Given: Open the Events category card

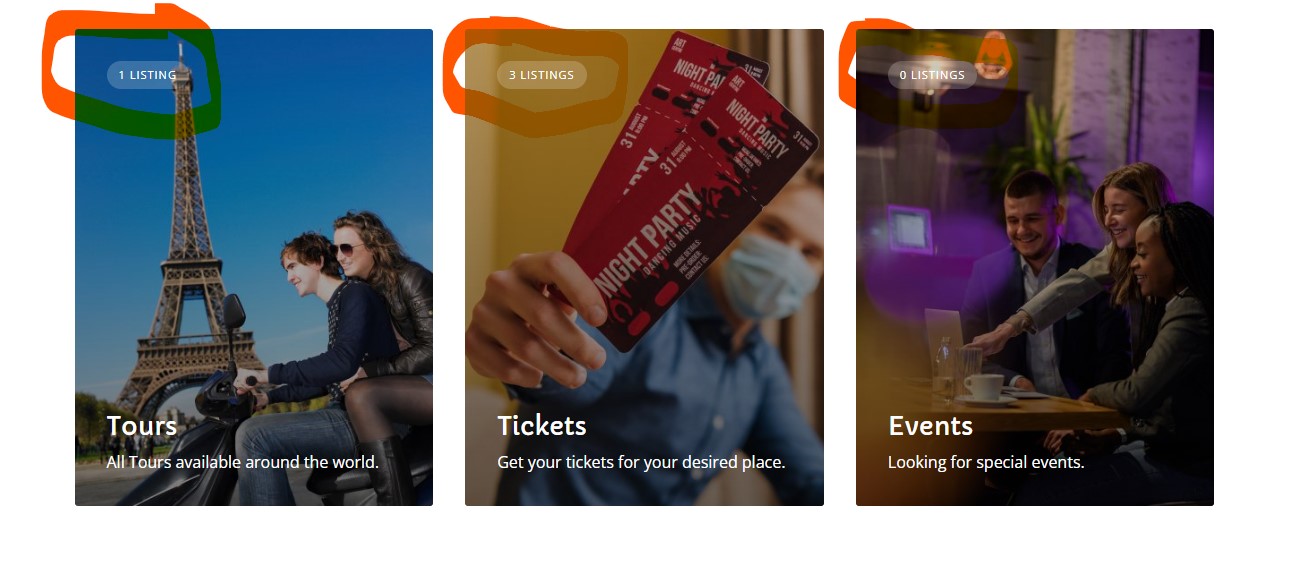Looking at the screenshot, I should (1034, 267).
